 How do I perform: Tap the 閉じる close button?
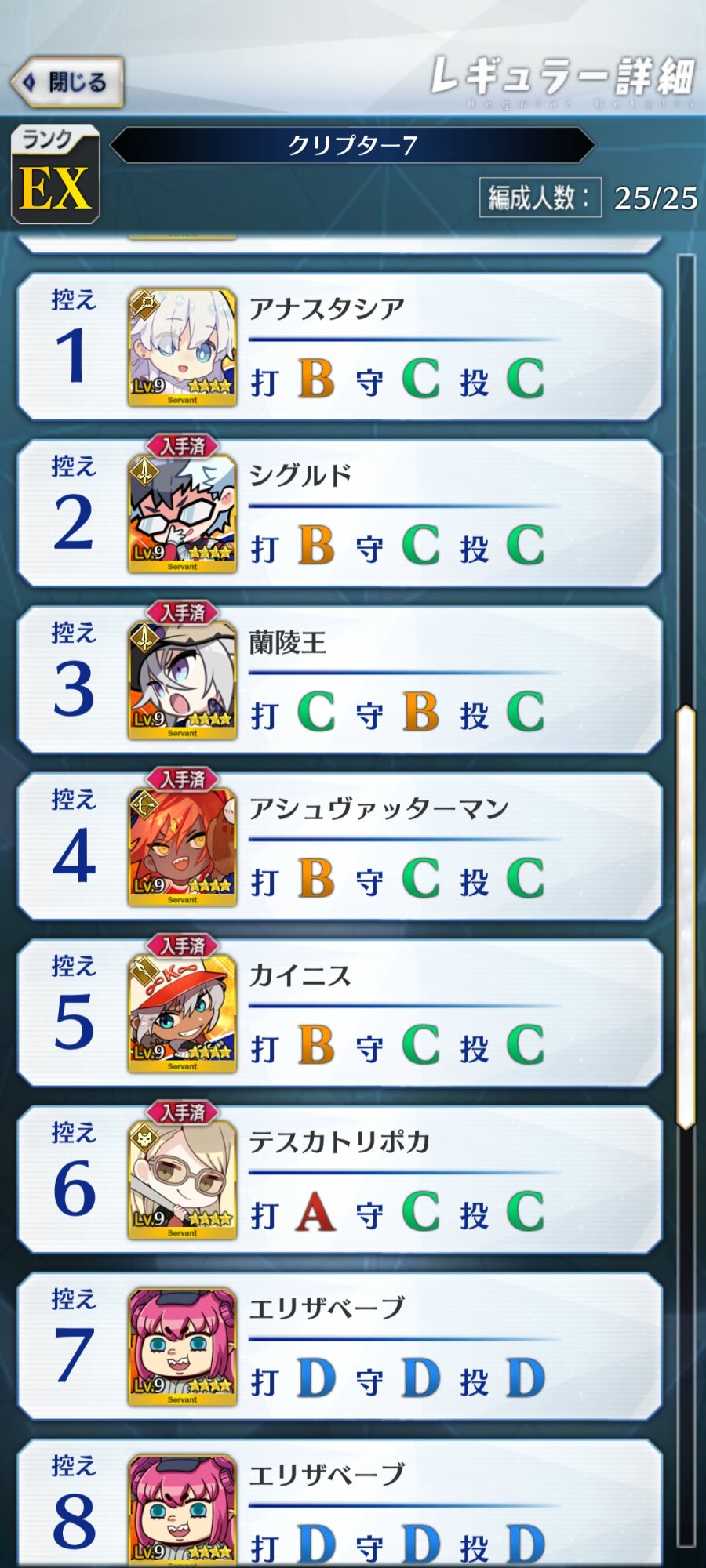click(67, 82)
